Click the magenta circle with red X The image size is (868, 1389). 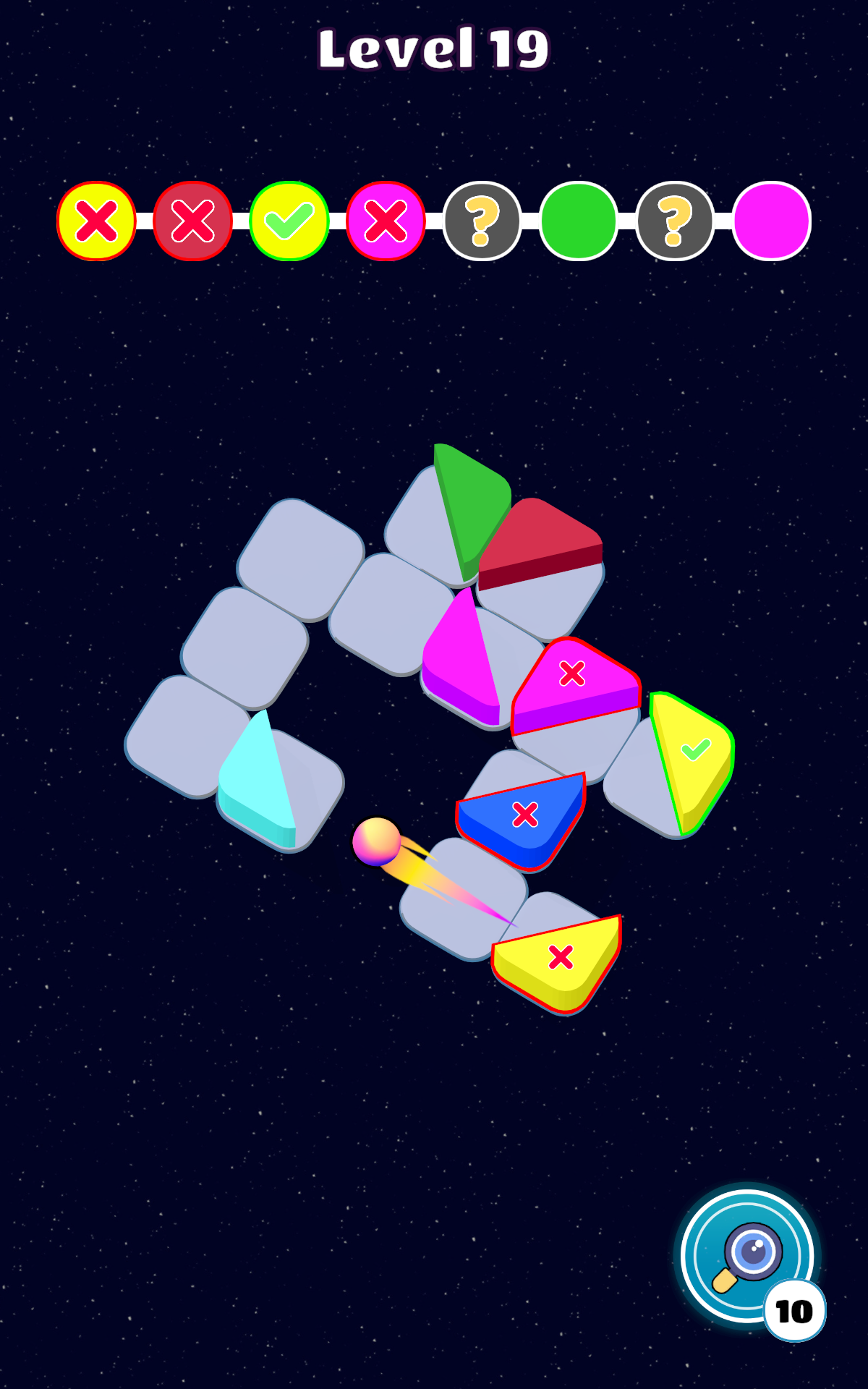pos(384,221)
